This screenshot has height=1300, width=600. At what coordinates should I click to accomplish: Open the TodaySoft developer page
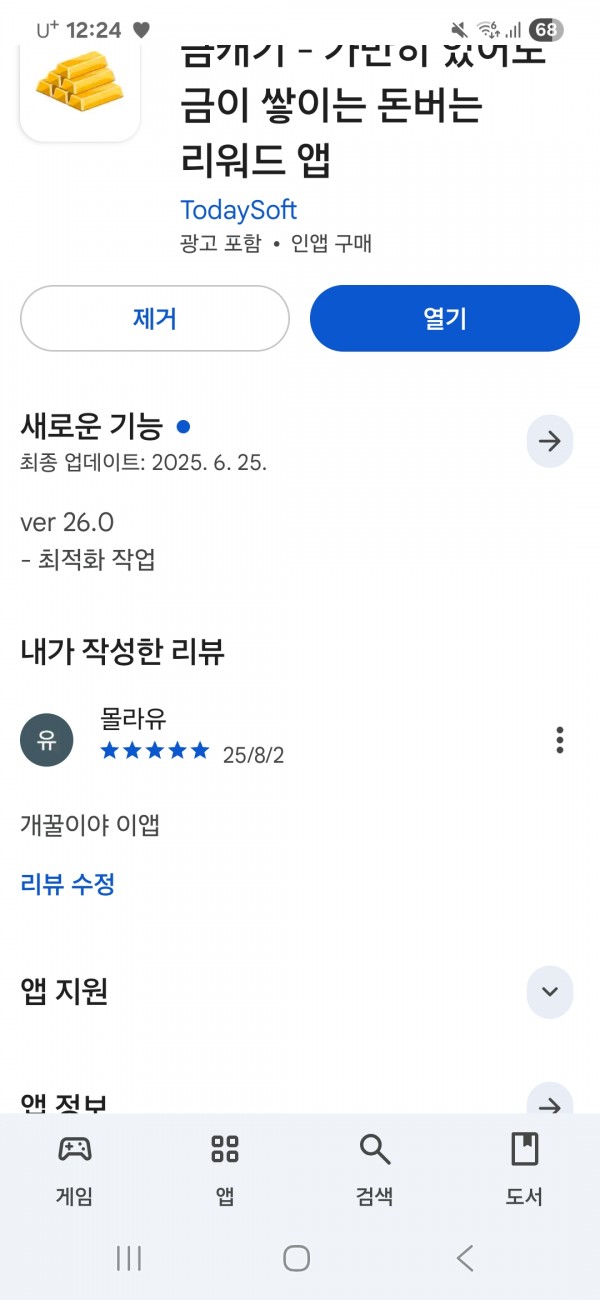pyautogui.click(x=239, y=210)
